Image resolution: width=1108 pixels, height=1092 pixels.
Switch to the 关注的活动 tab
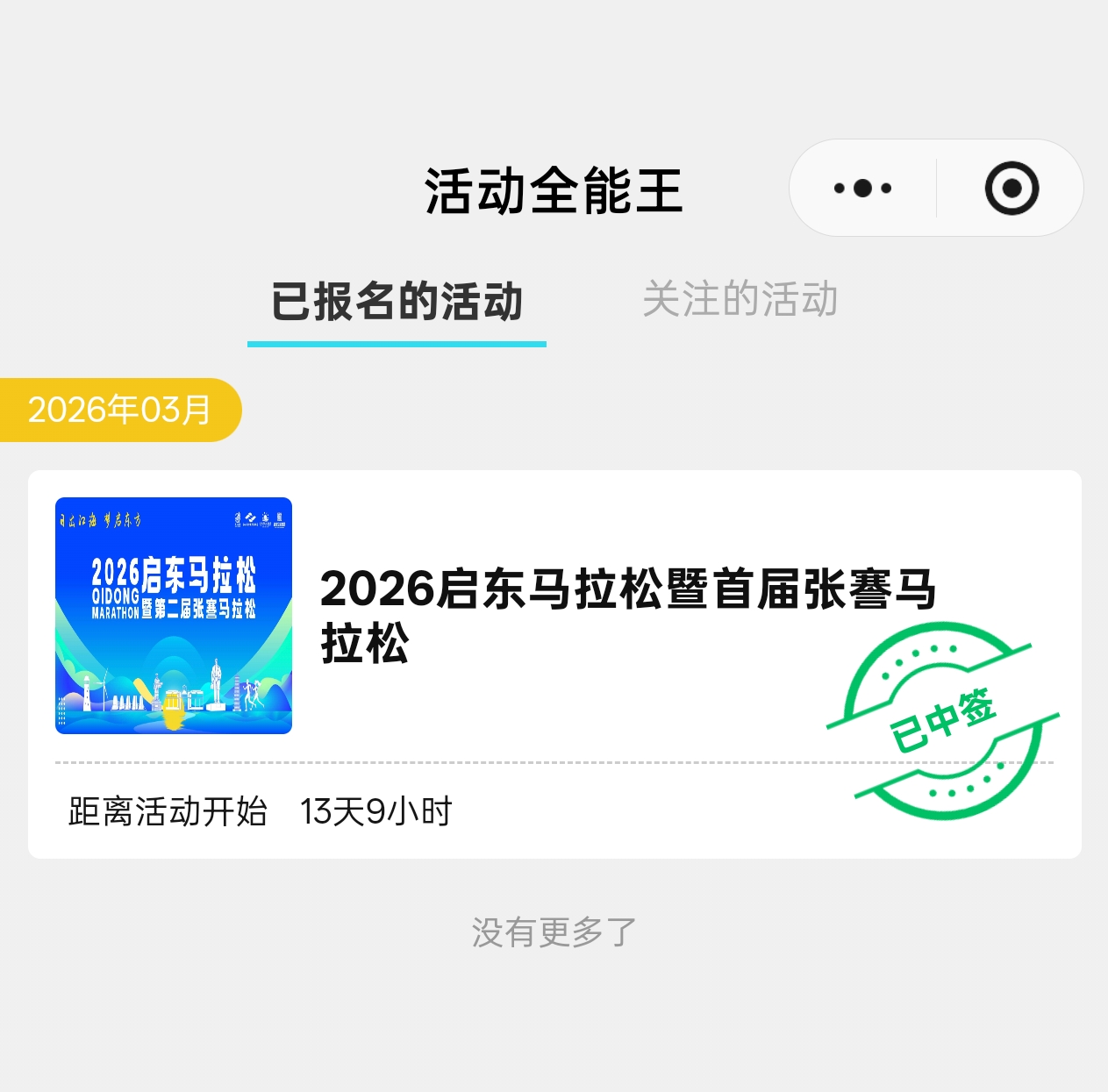pos(740,299)
